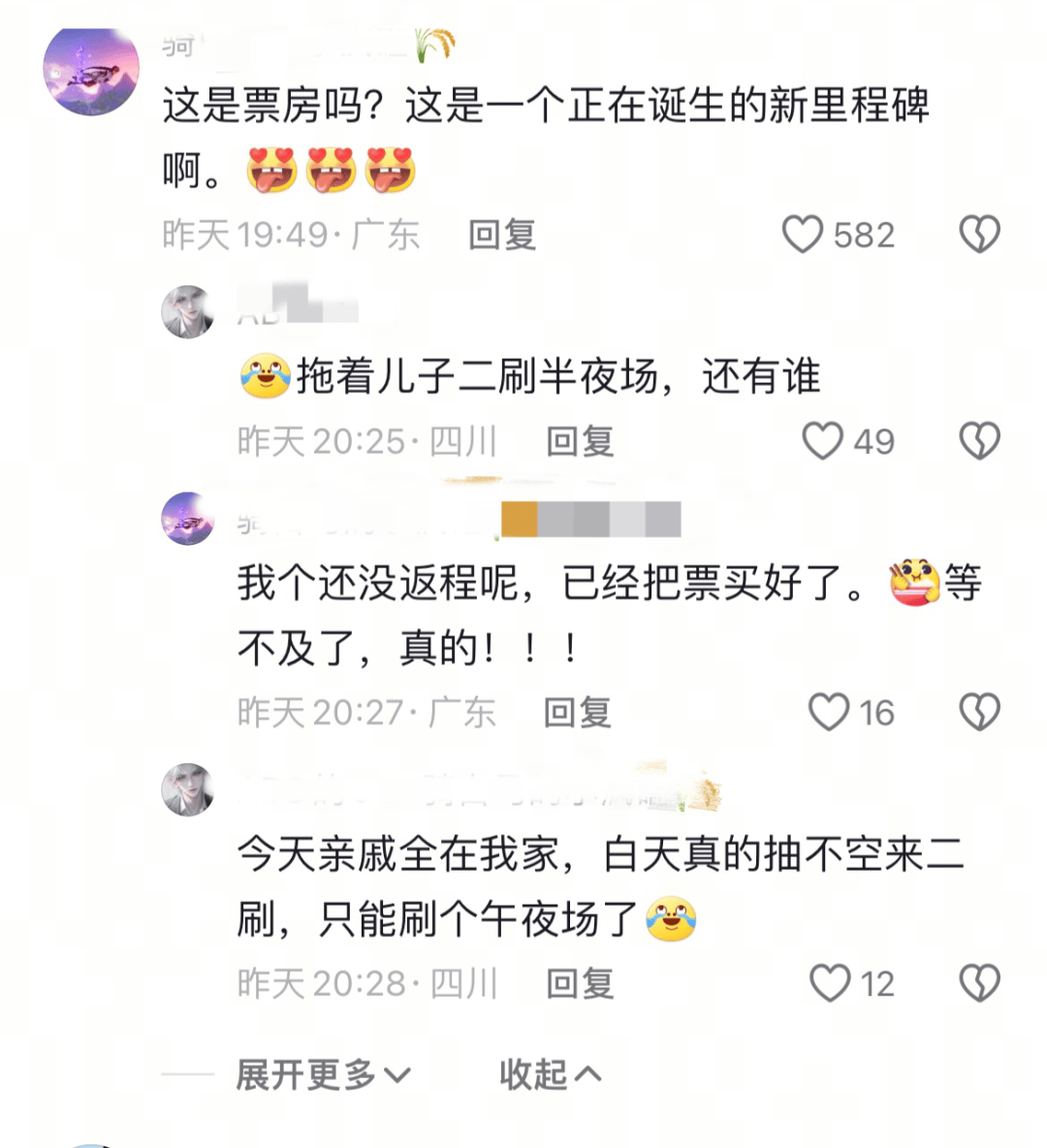This screenshot has height=1148, width=1047.
Task: Reply to the 昨天20:25 四川 comment
Action: click(x=579, y=441)
